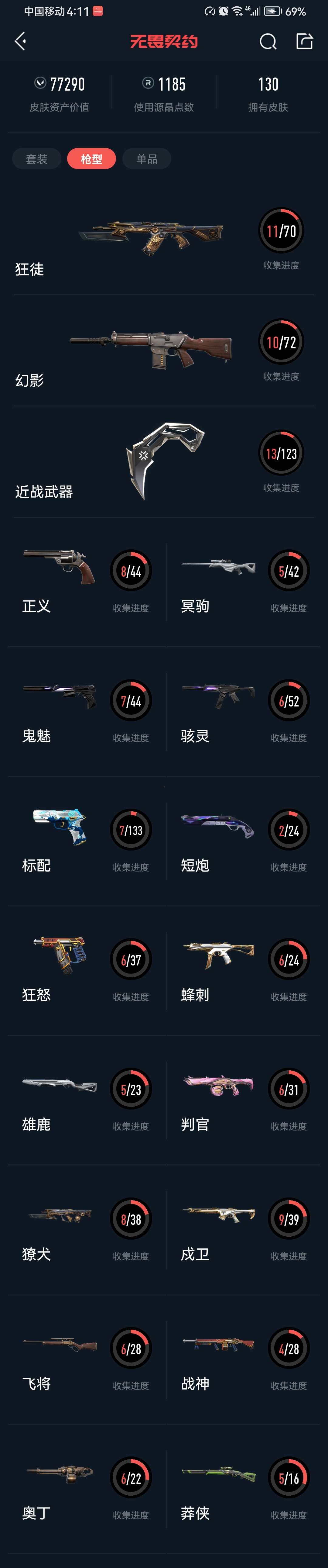The image size is (328, 1568).
Task: Open the 标配 pistol skins
Action: [x=85, y=841]
